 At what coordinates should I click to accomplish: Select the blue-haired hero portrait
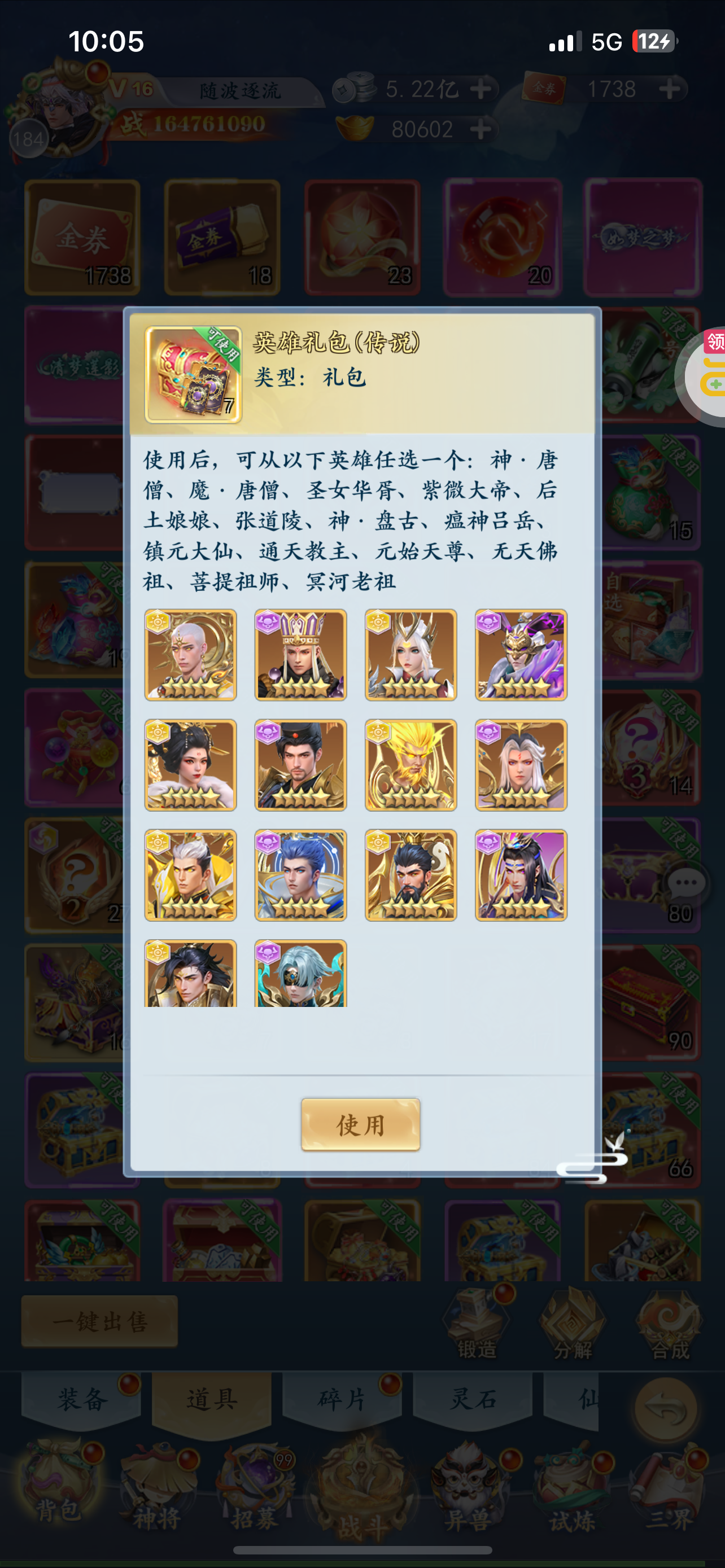click(x=301, y=875)
